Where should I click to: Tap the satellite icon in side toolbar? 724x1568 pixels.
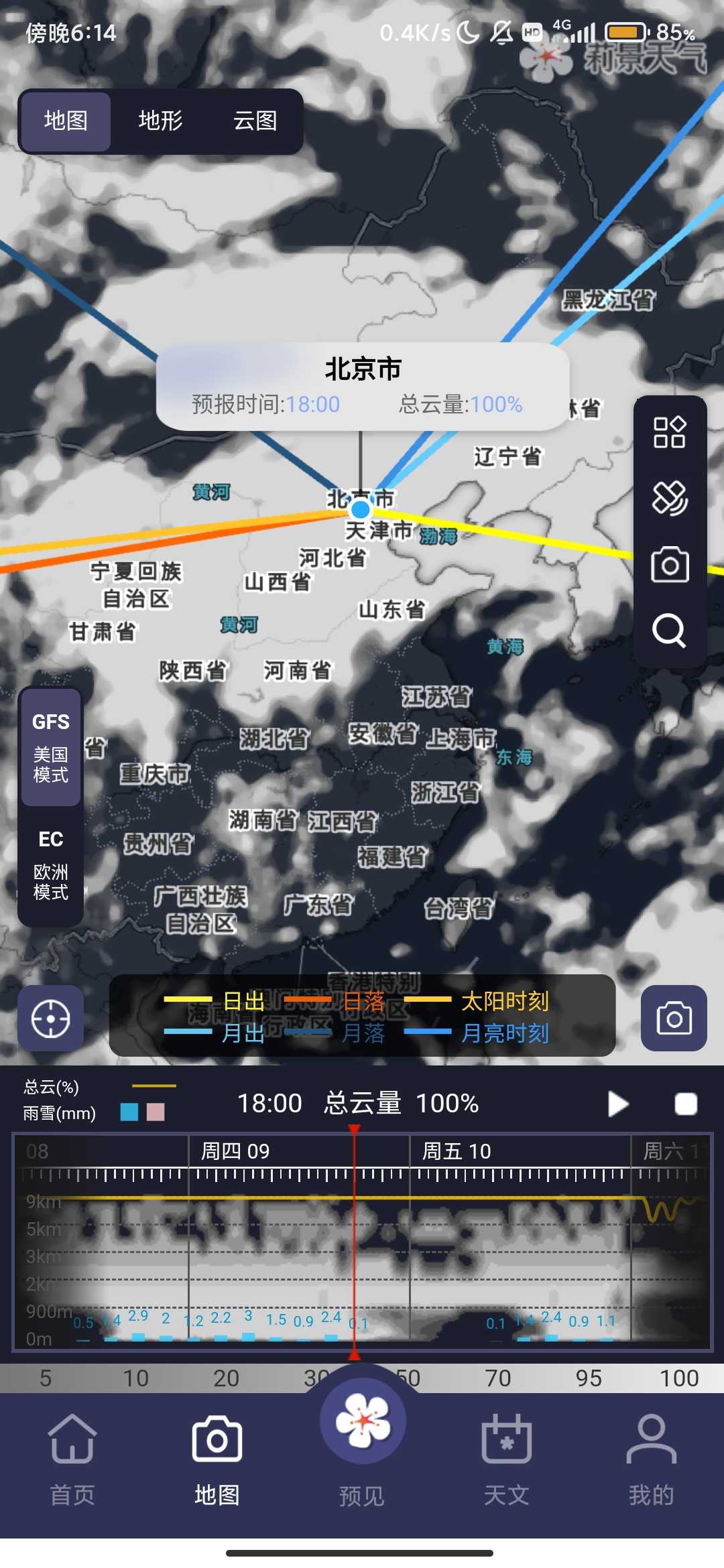coord(669,498)
